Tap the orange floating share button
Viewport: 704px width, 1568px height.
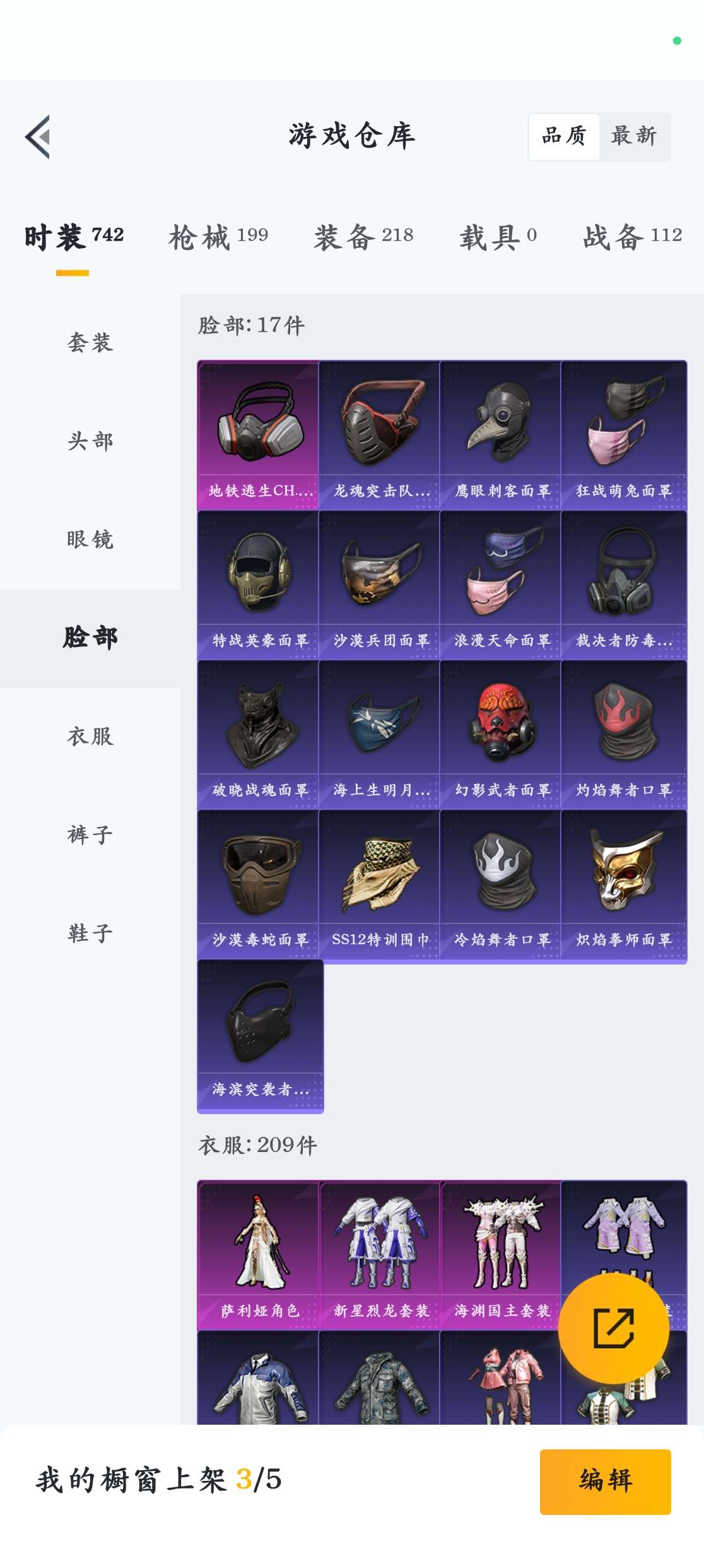pyautogui.click(x=613, y=1329)
